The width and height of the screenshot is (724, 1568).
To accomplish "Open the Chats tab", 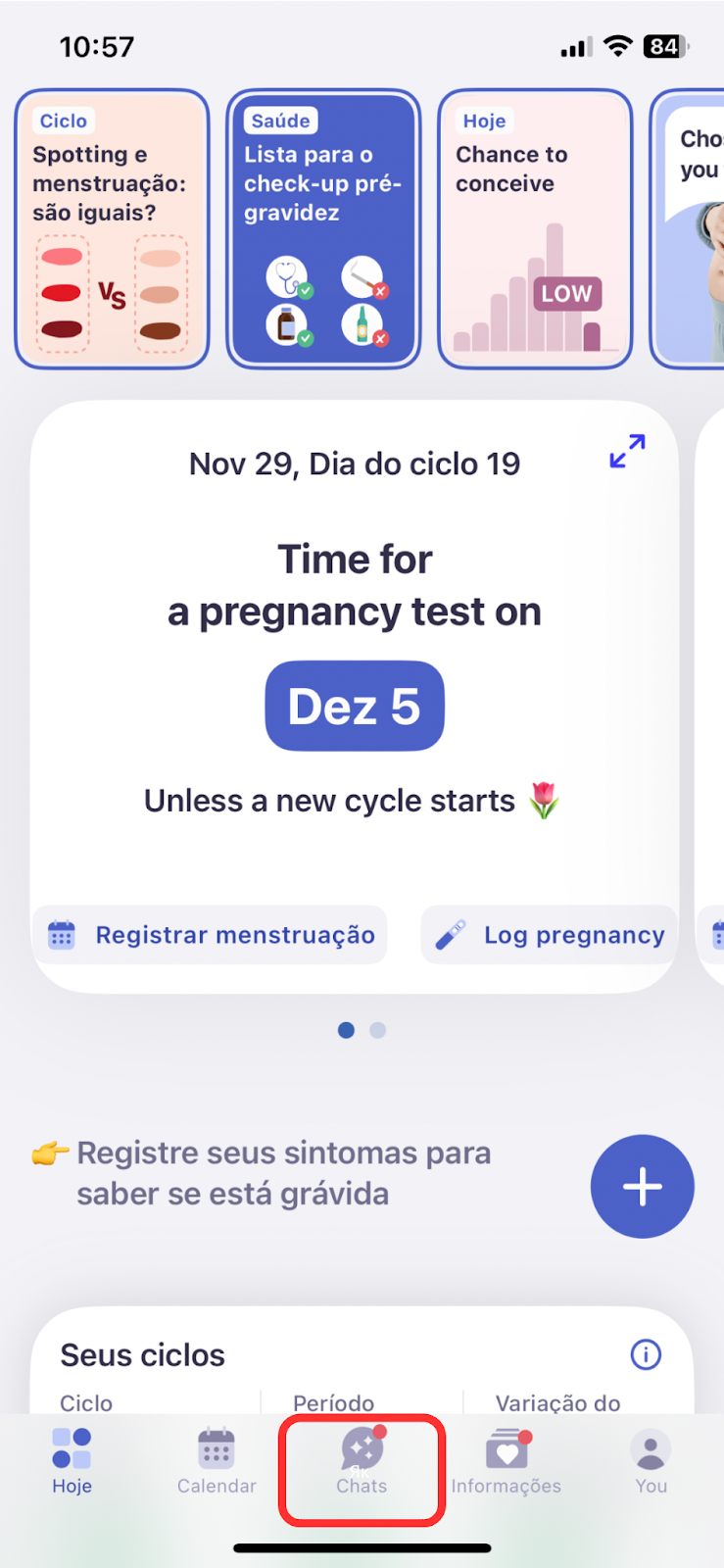I will pyautogui.click(x=362, y=1461).
